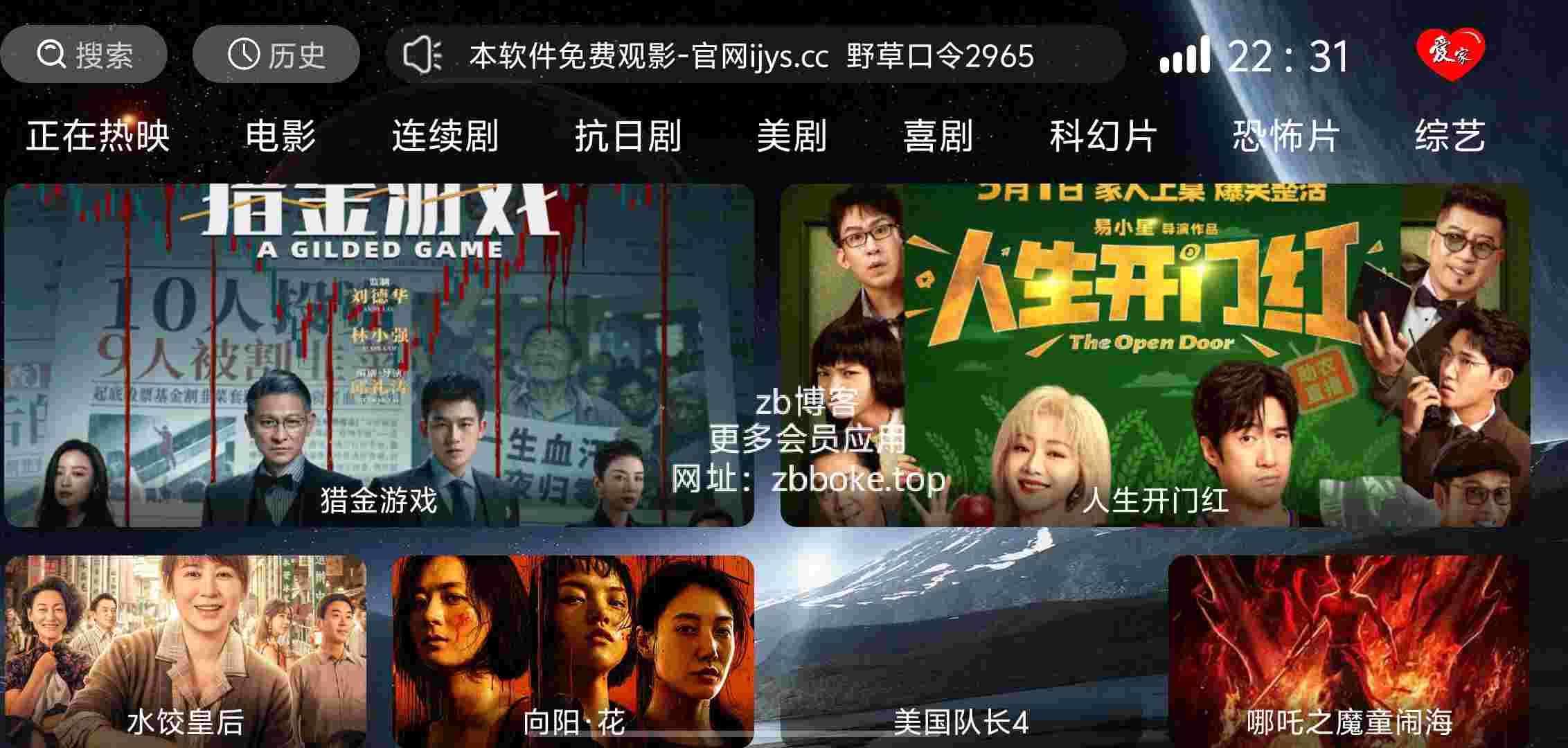Open the movie 猎金游戏

tap(379, 355)
